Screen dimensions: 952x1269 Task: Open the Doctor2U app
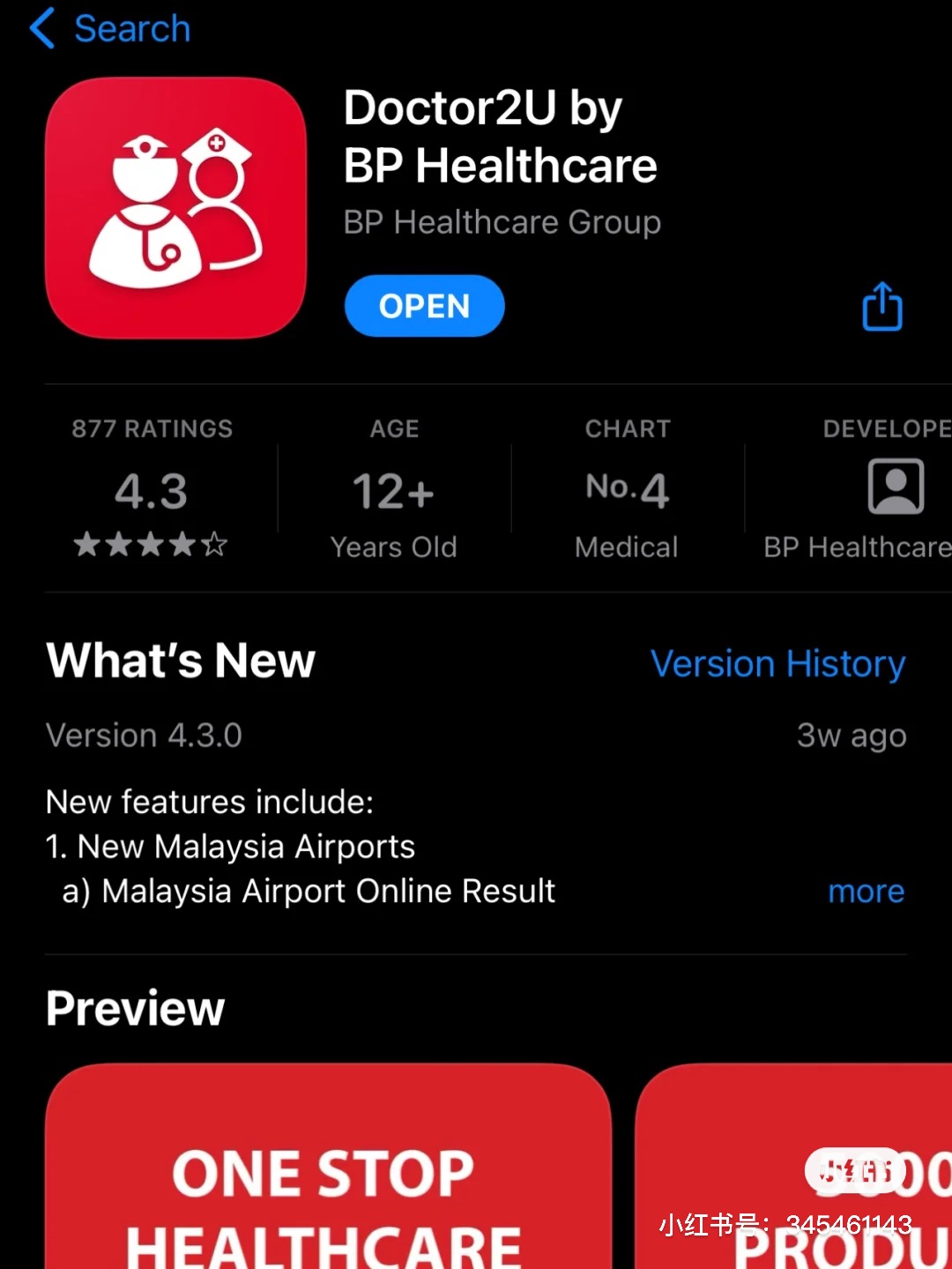point(424,306)
